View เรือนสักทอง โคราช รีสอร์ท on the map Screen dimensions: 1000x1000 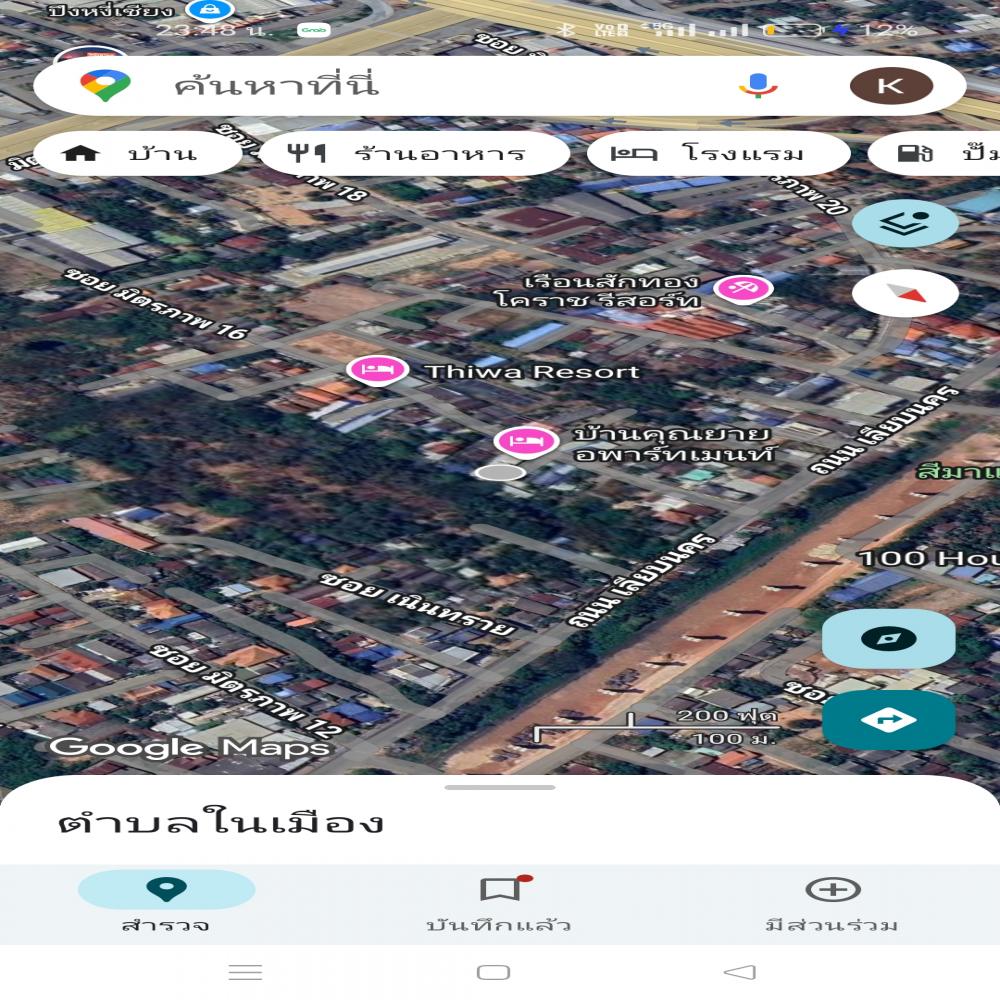742,290
